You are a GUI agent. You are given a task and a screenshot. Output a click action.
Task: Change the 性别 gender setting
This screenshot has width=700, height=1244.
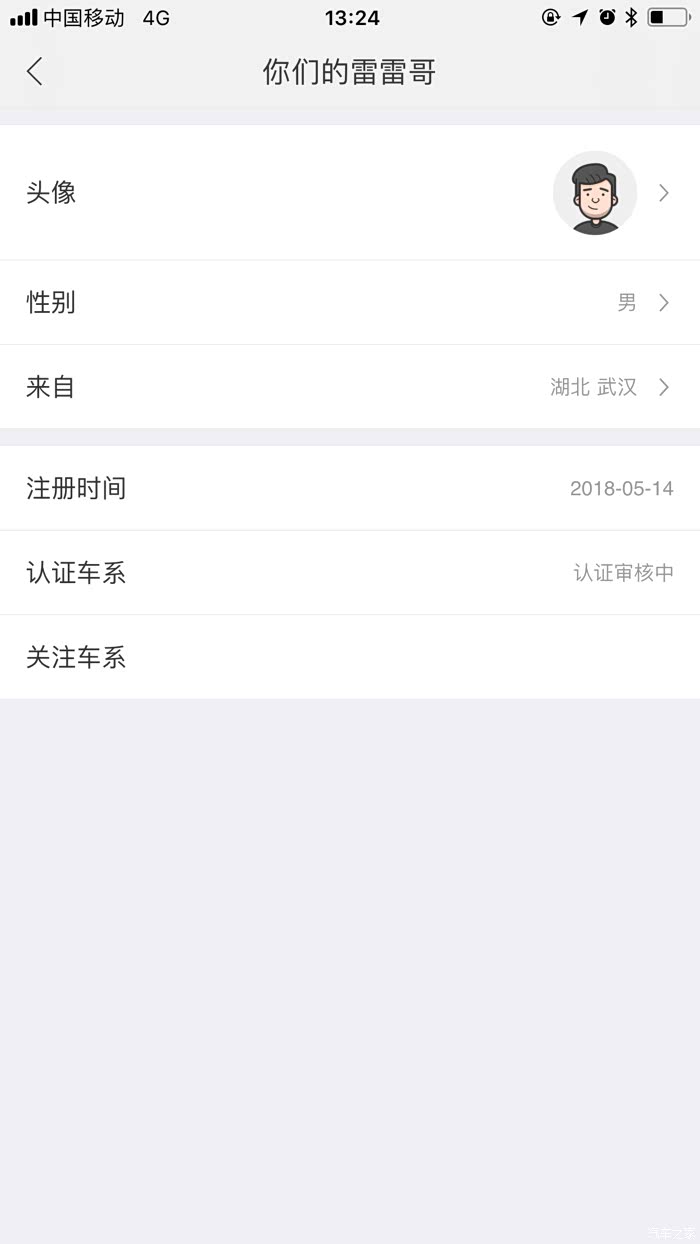tap(350, 302)
